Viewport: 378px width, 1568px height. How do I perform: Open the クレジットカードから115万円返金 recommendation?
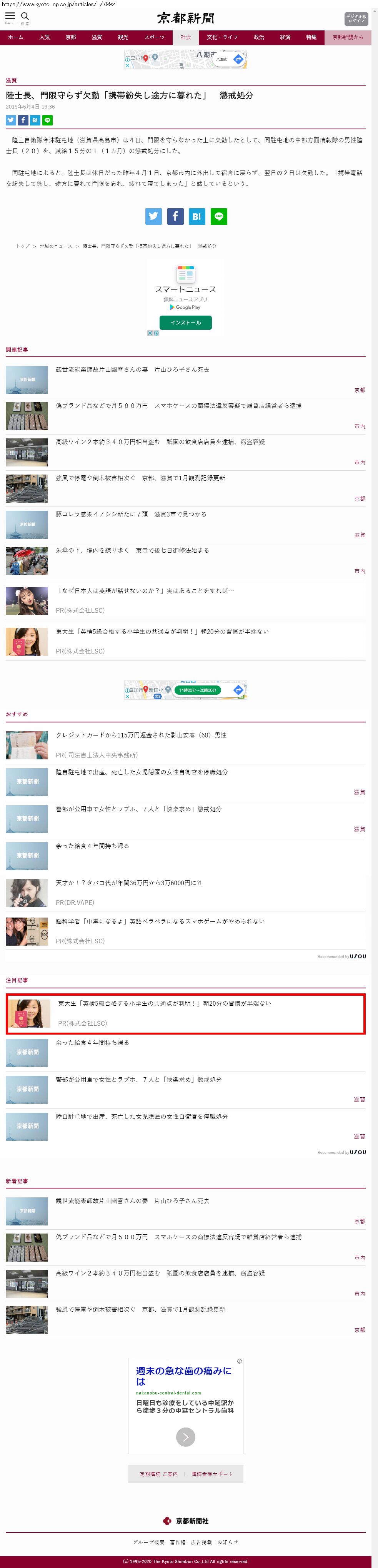click(x=141, y=735)
